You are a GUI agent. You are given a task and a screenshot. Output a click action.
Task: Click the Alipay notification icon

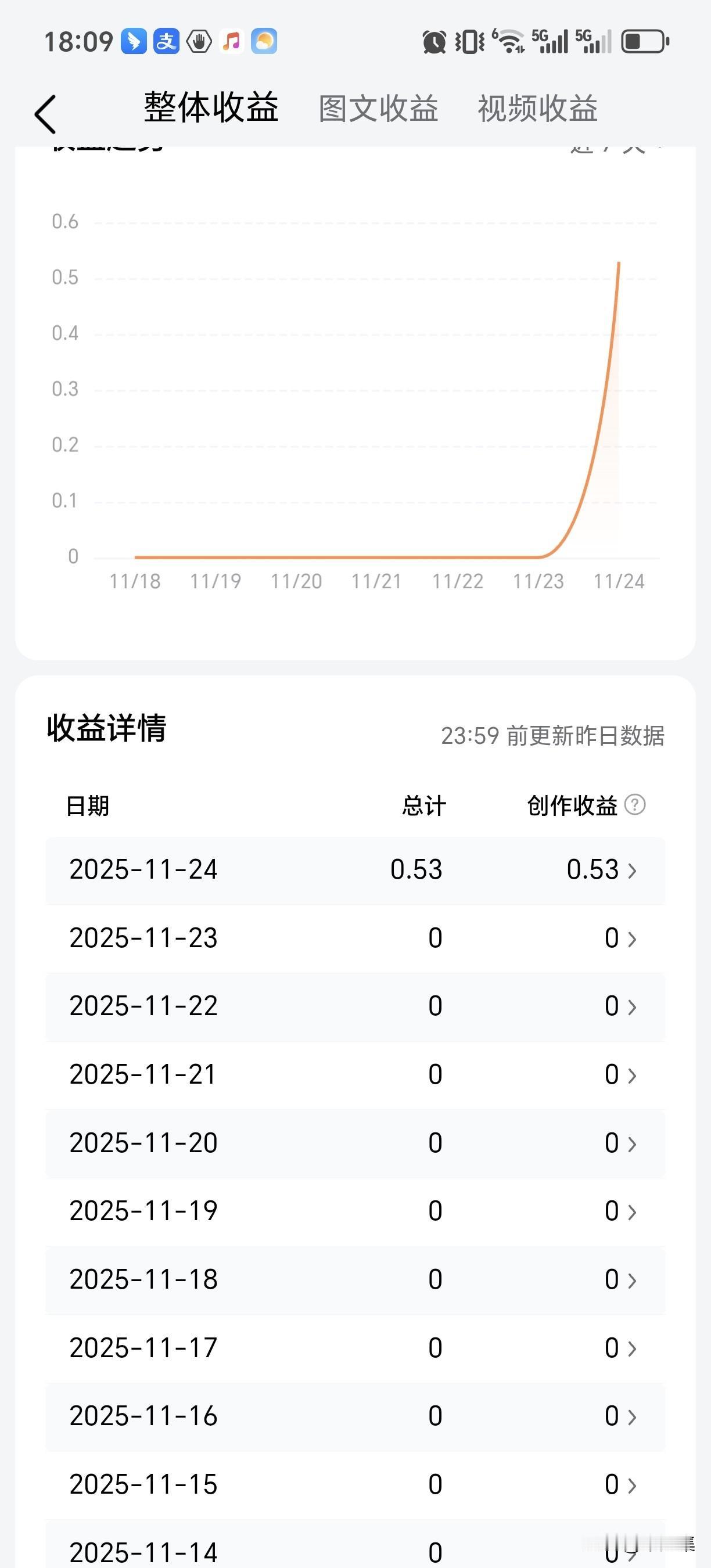pos(166,41)
